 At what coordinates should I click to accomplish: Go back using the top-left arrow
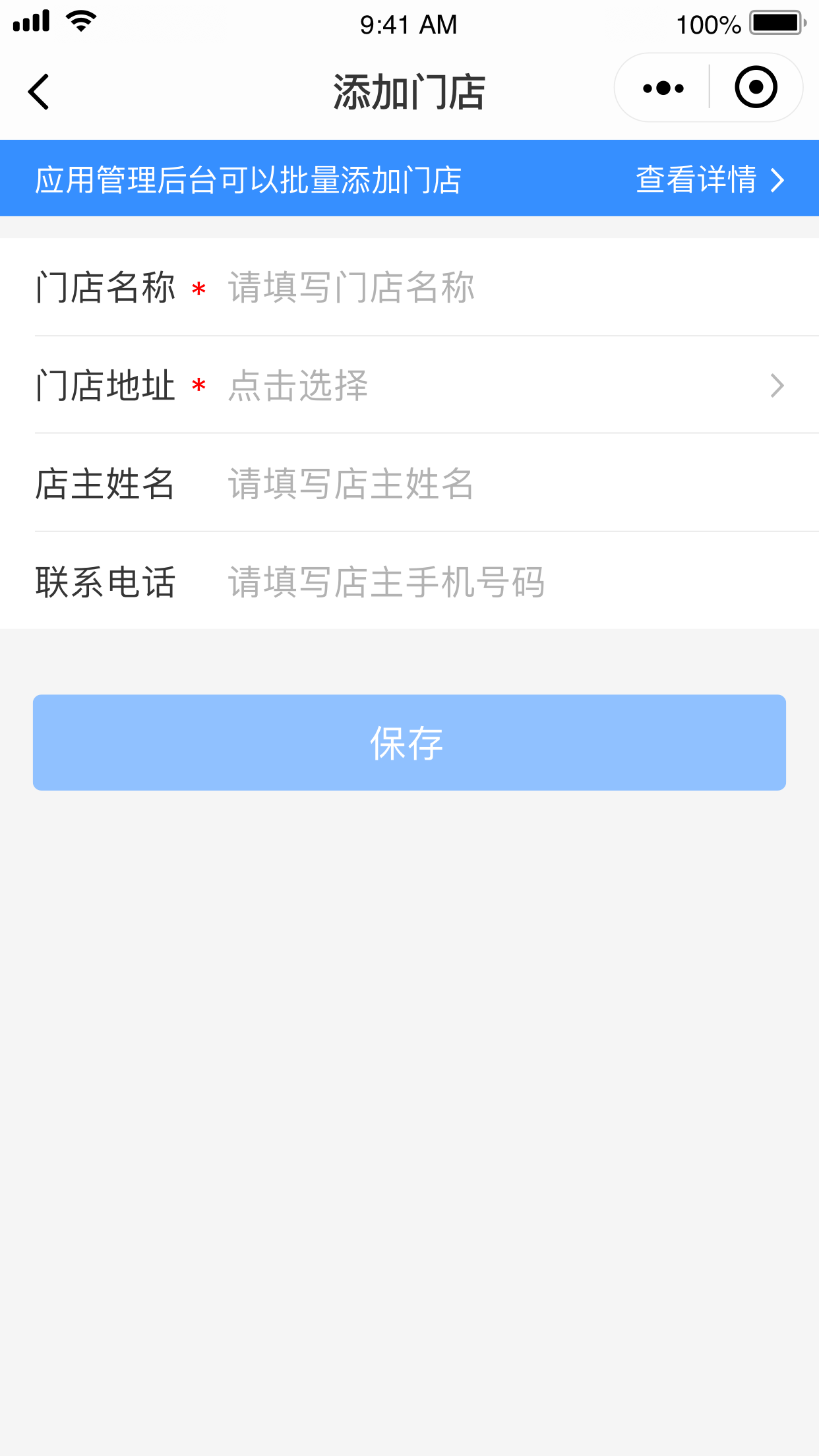39,92
